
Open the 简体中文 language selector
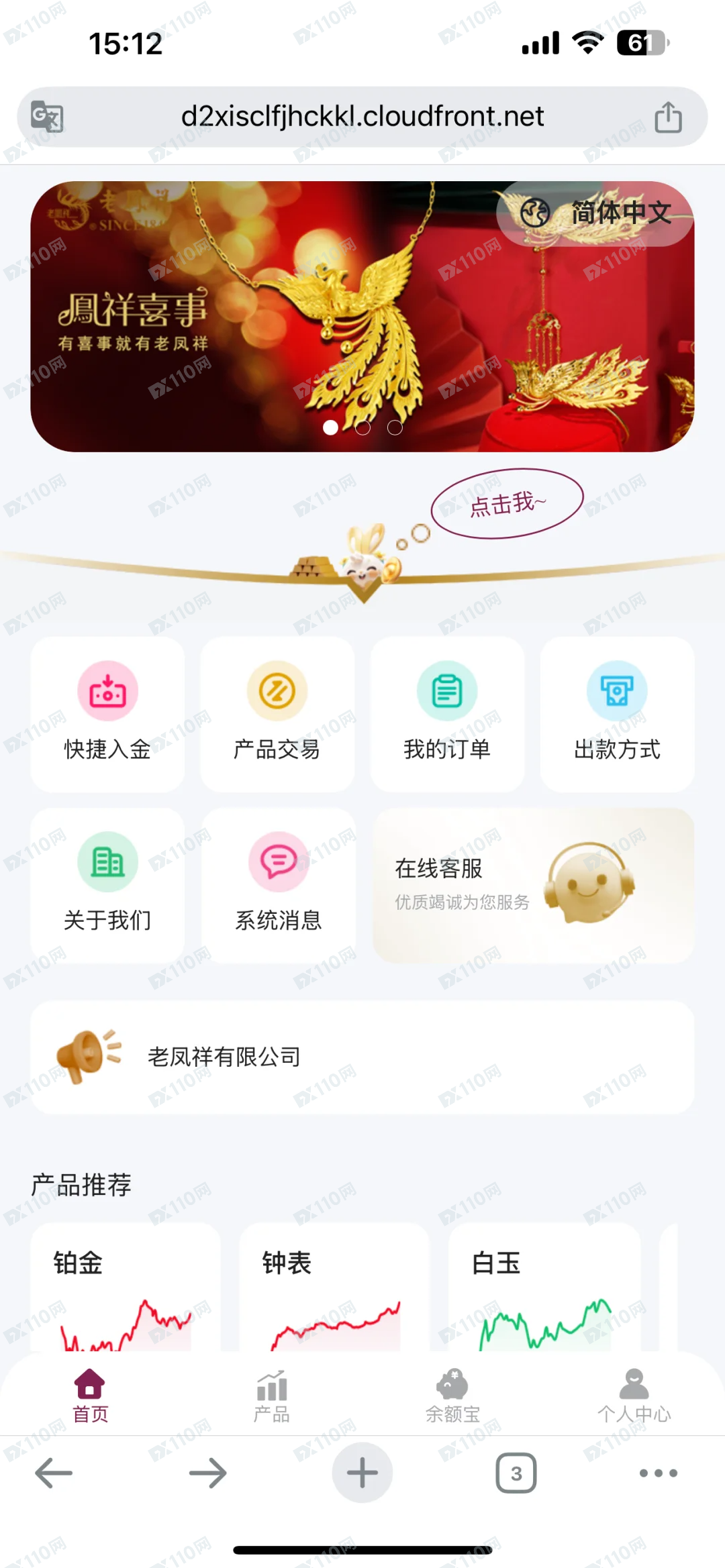click(595, 213)
